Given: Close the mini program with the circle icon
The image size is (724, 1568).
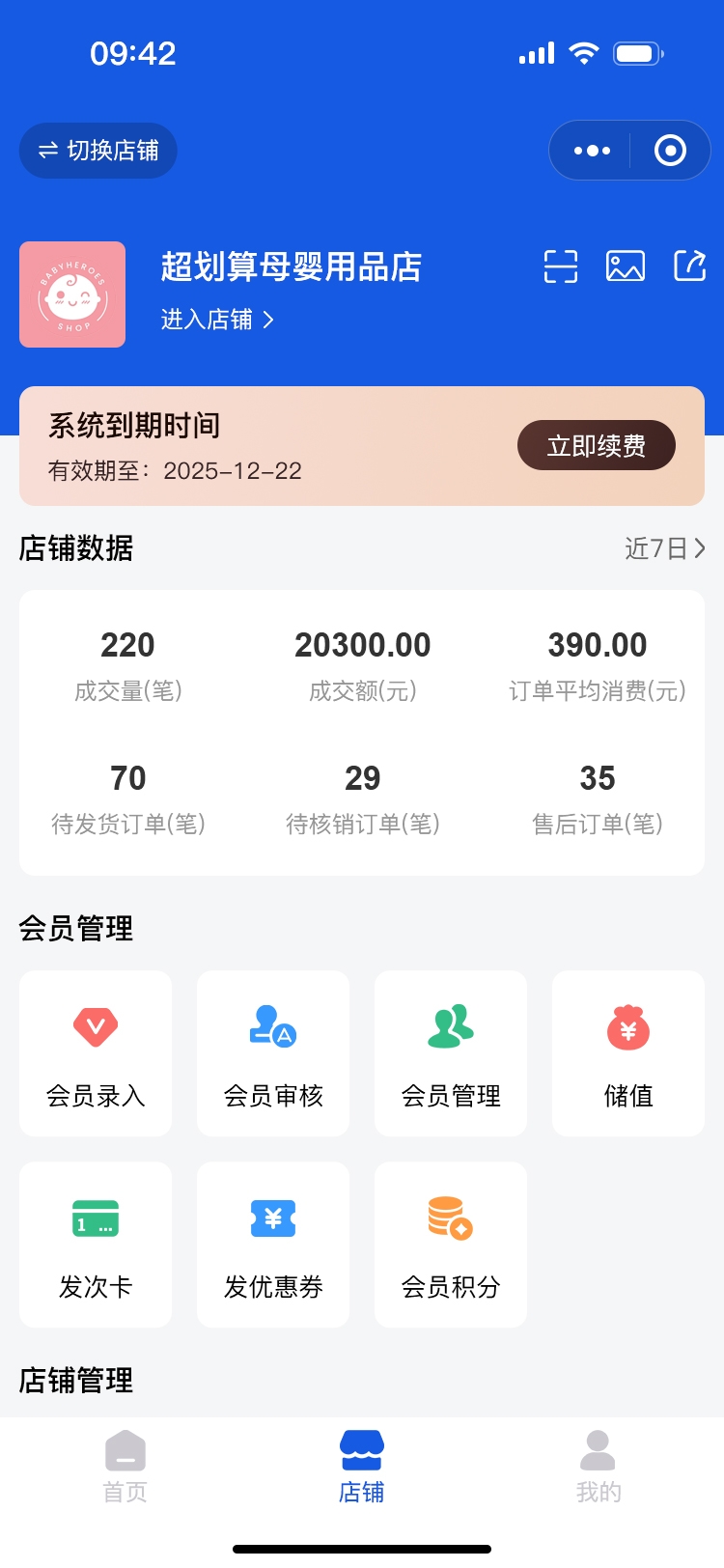Looking at the screenshot, I should tap(670, 151).
